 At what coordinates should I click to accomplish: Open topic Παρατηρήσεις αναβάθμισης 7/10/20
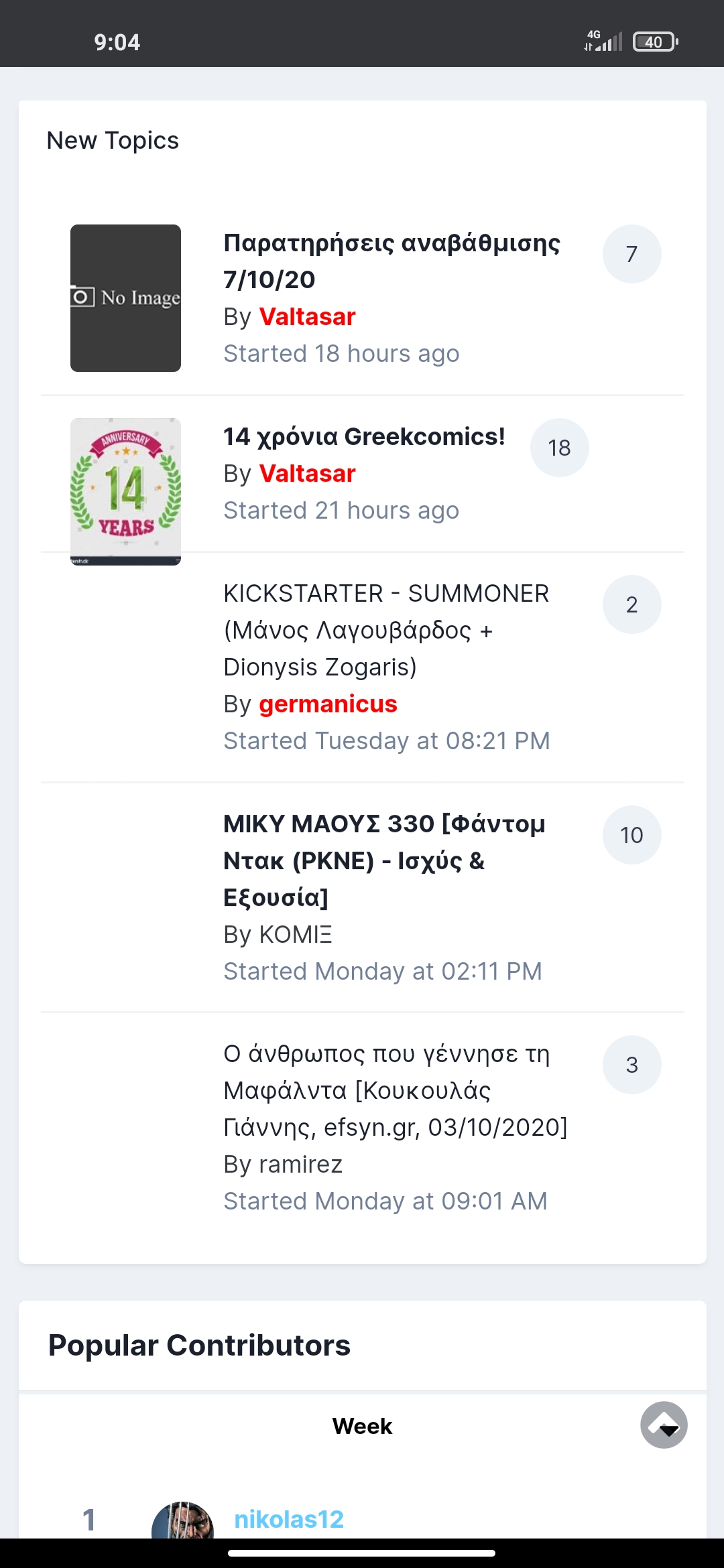point(391,261)
